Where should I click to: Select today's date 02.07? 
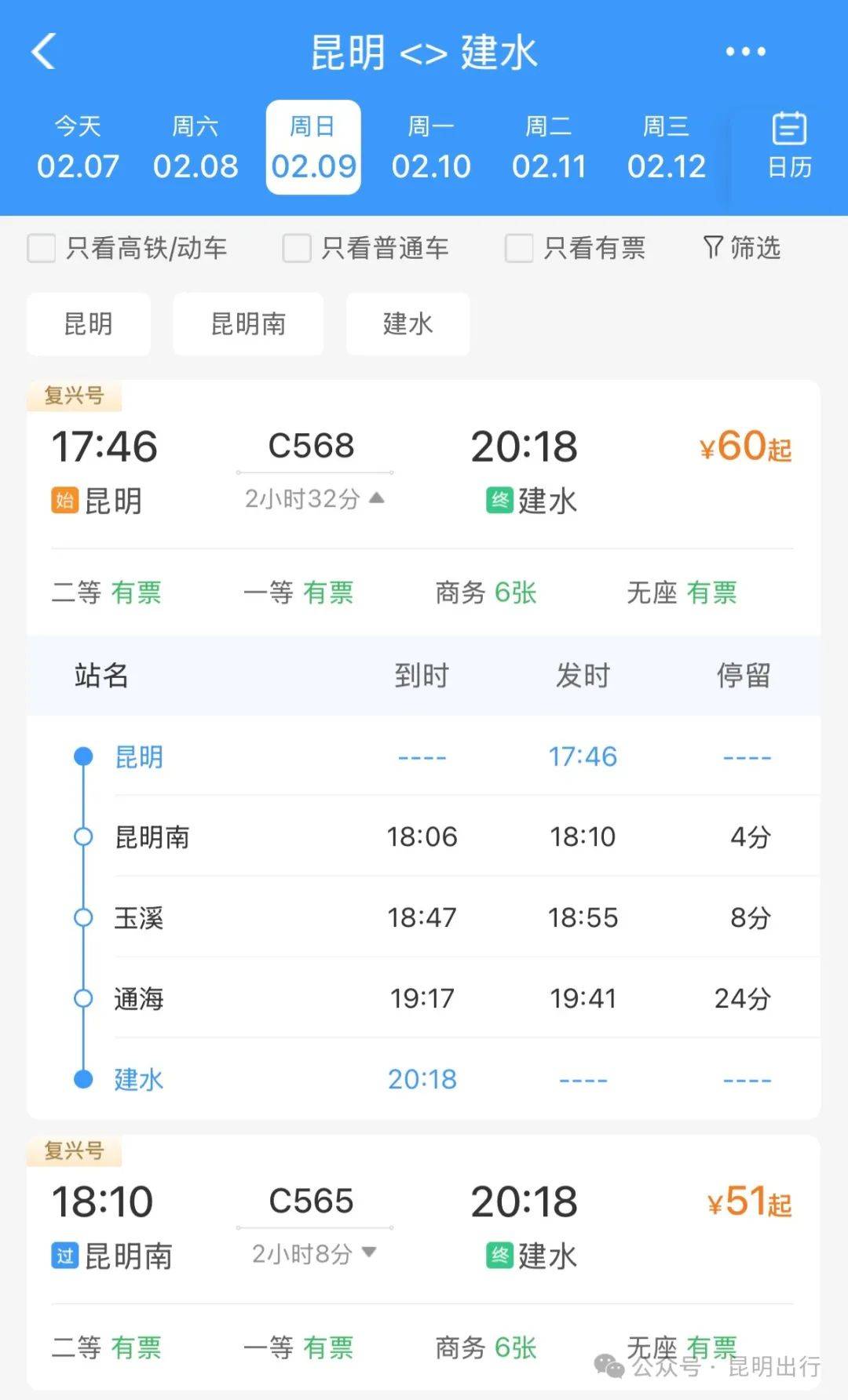click(x=78, y=148)
